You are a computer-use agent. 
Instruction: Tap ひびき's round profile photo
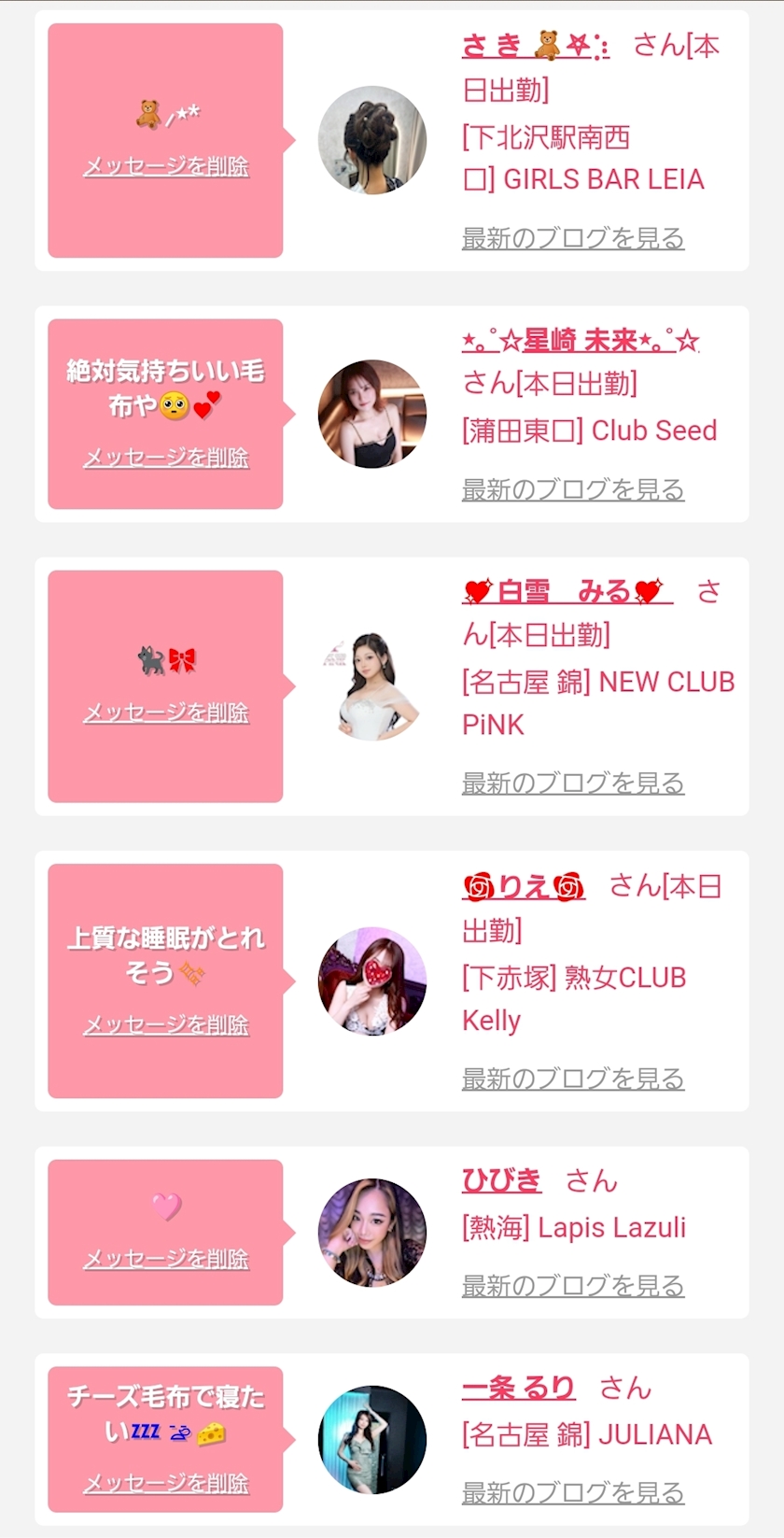372,1233
